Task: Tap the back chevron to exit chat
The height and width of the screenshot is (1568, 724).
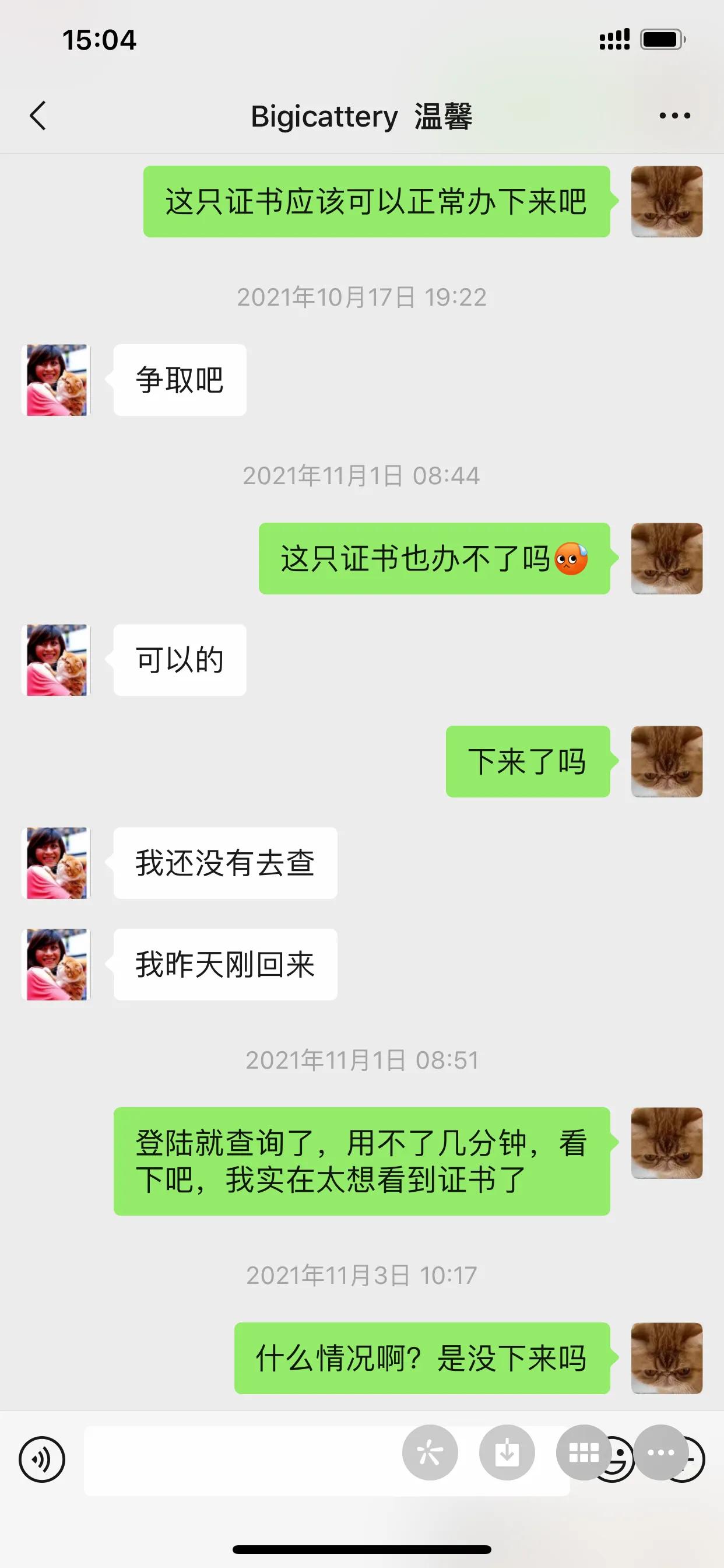Action: 38,116
